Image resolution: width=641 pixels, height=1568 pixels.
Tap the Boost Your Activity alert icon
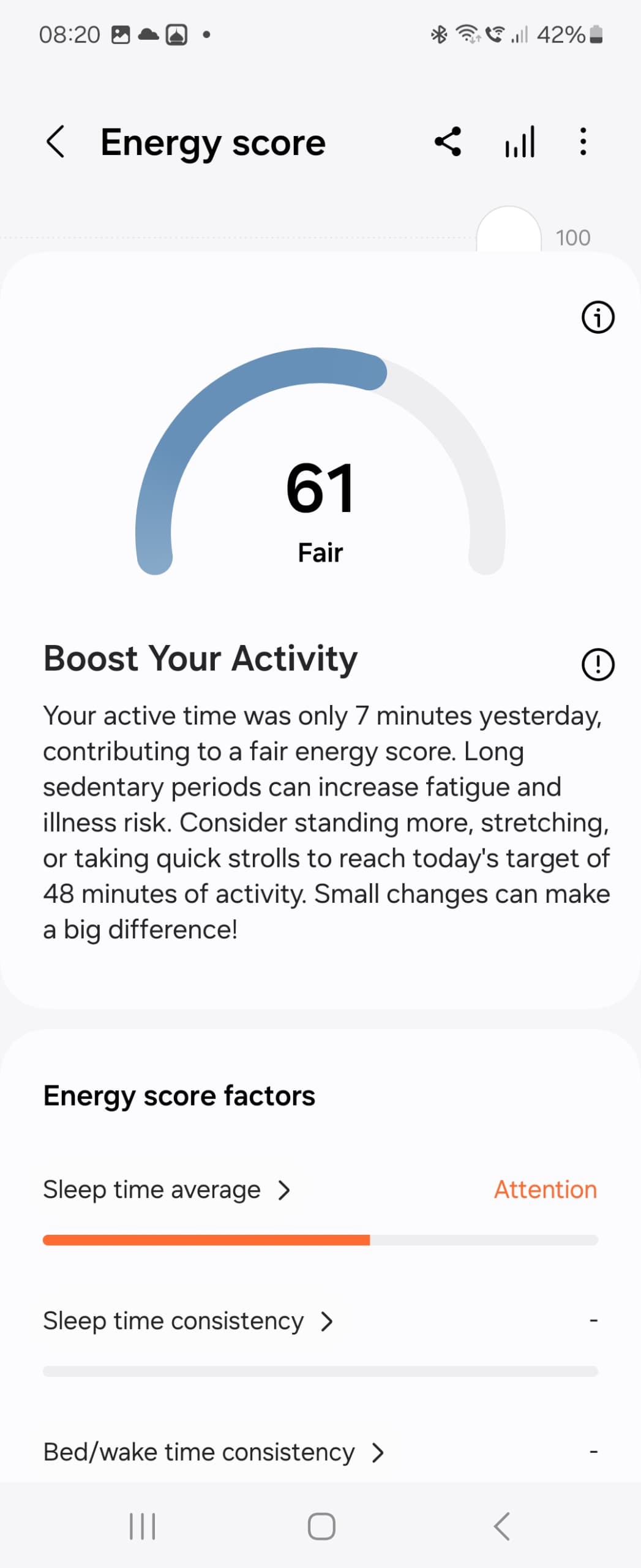coord(597,665)
